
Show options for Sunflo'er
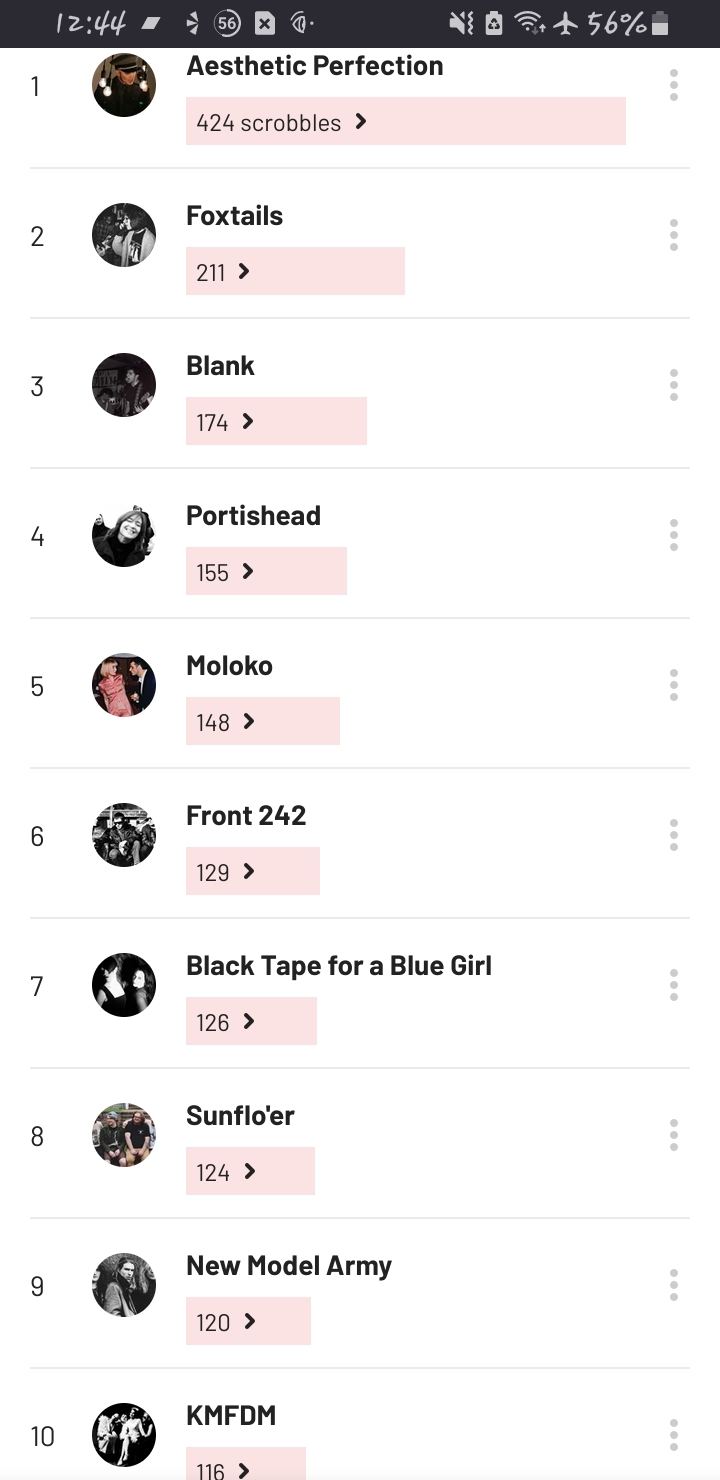coord(674,1135)
